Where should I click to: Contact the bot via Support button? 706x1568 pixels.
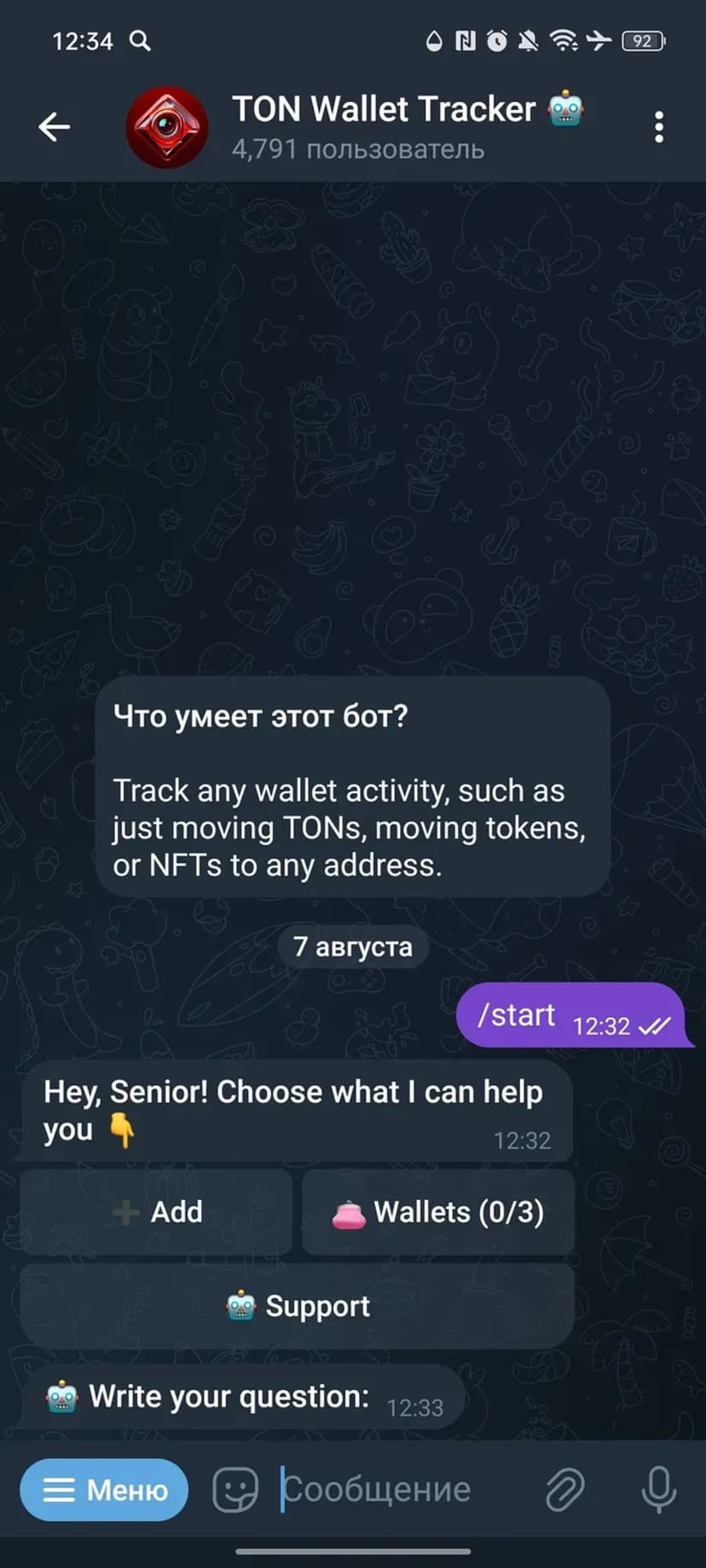(x=298, y=1306)
